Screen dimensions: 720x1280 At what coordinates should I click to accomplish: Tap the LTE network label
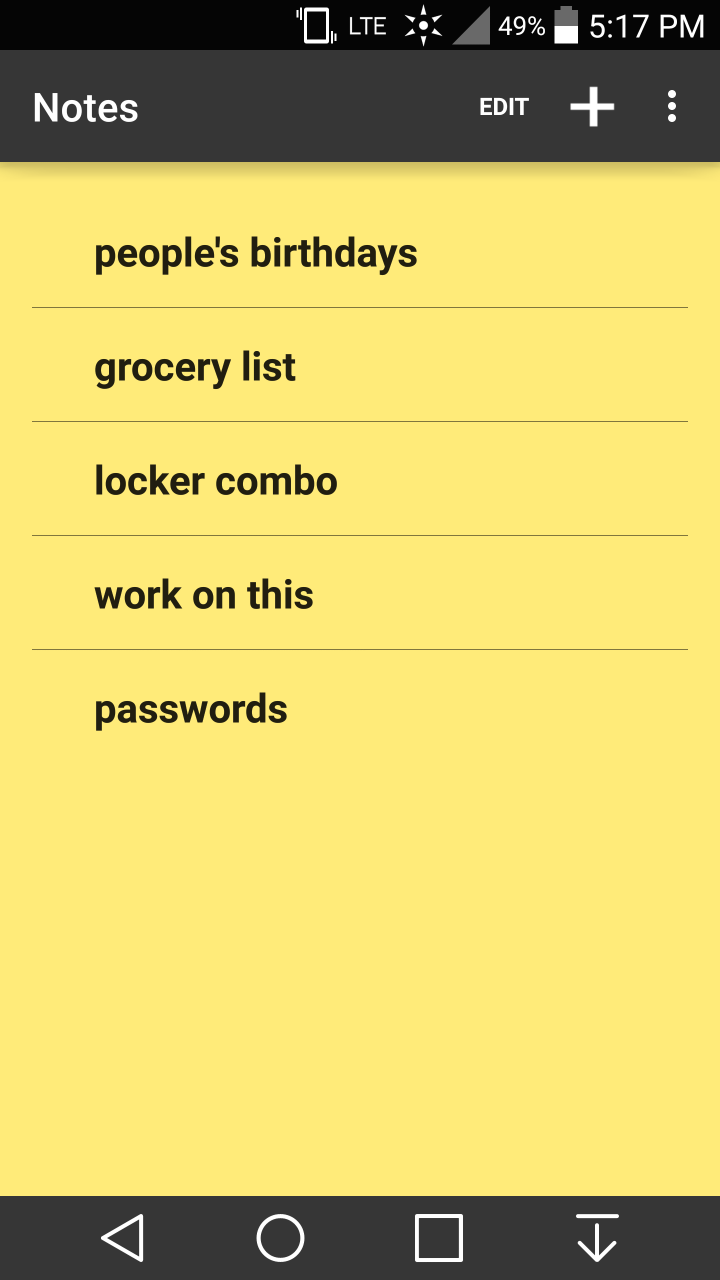365,25
